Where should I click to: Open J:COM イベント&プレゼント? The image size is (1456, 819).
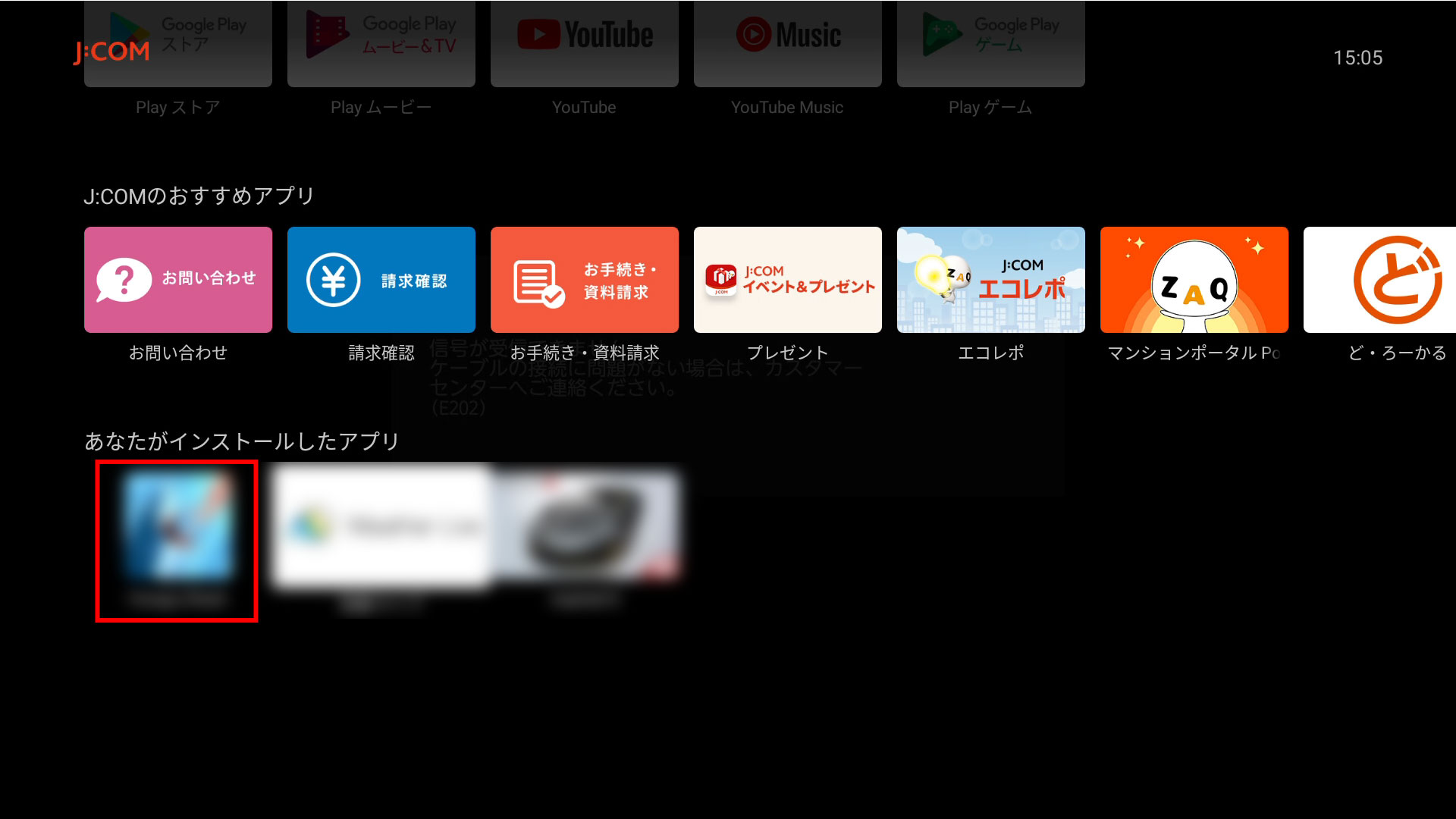point(787,280)
